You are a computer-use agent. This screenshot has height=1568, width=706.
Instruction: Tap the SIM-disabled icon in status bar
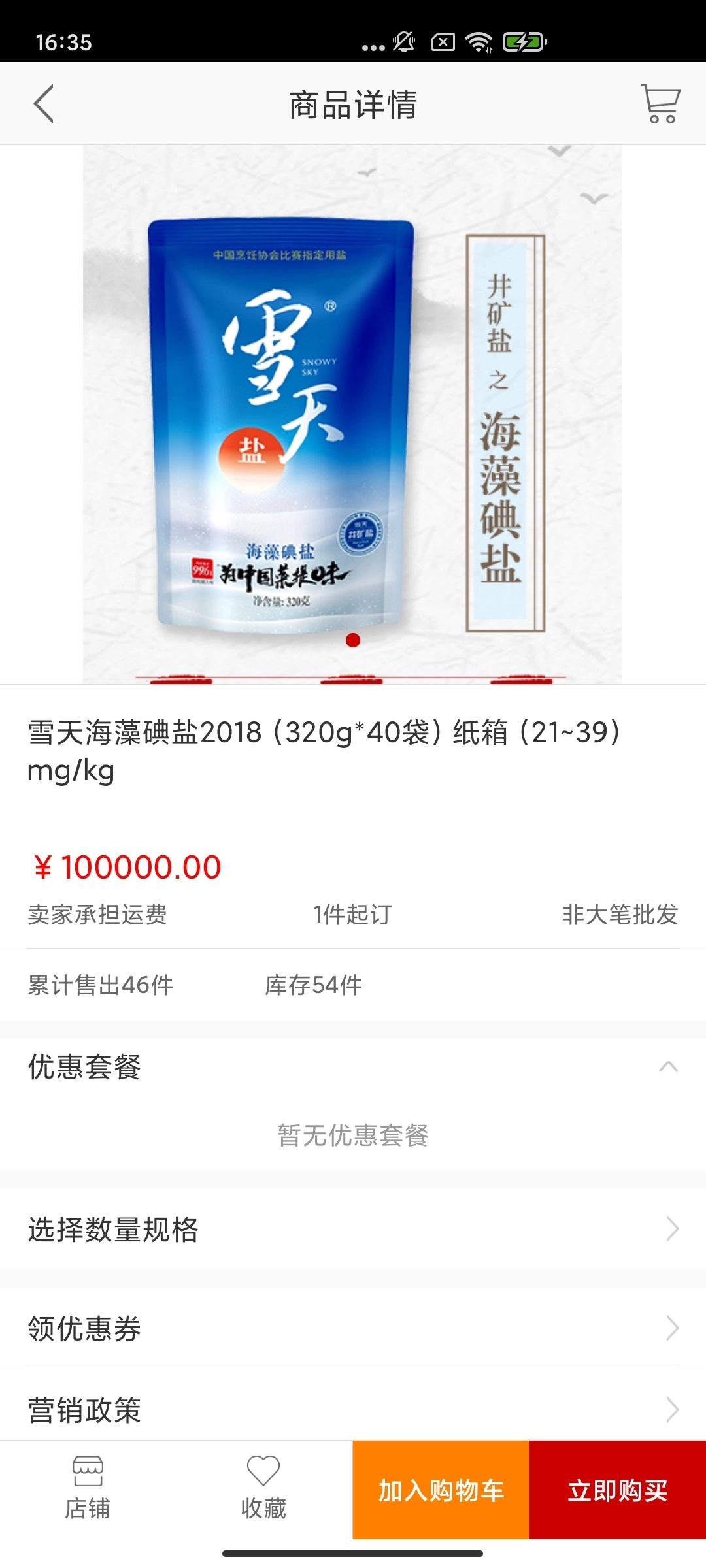coord(443,42)
